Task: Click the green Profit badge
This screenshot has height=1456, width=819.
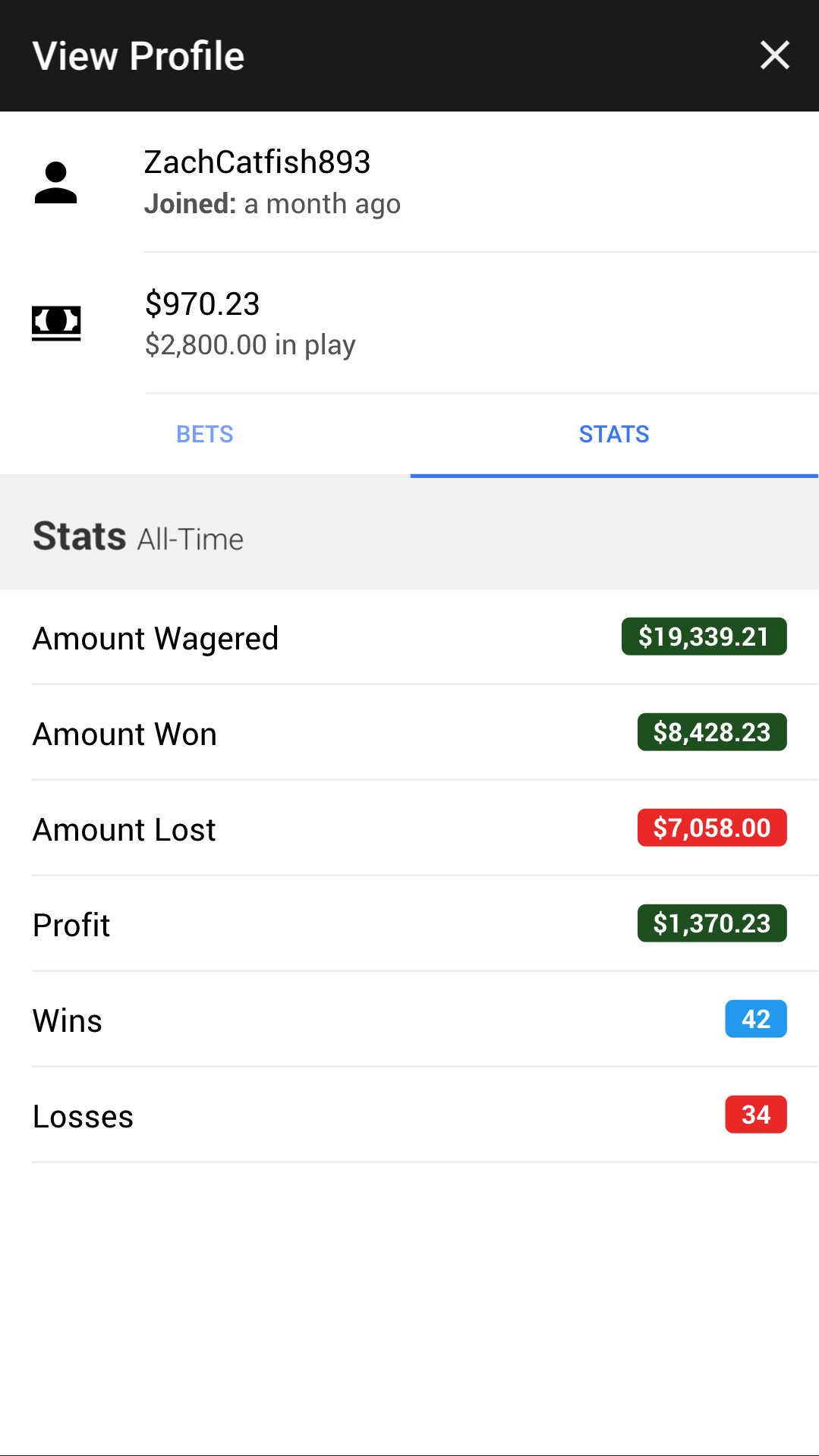Action: tap(710, 923)
